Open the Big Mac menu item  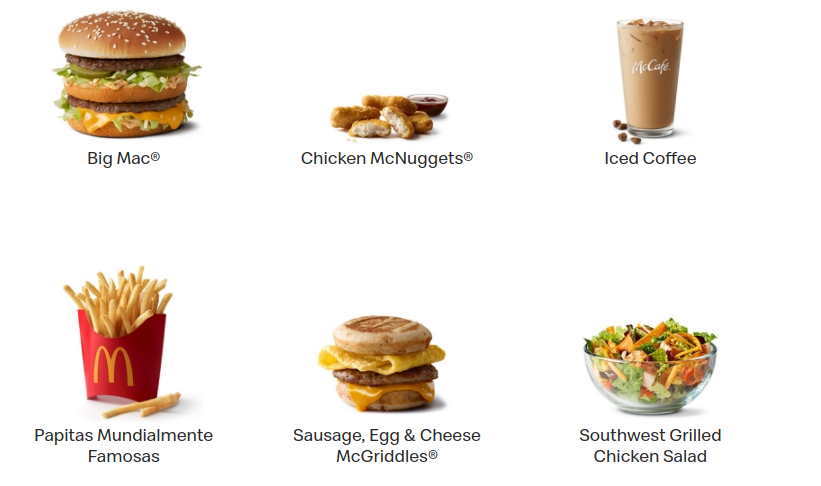(x=123, y=76)
